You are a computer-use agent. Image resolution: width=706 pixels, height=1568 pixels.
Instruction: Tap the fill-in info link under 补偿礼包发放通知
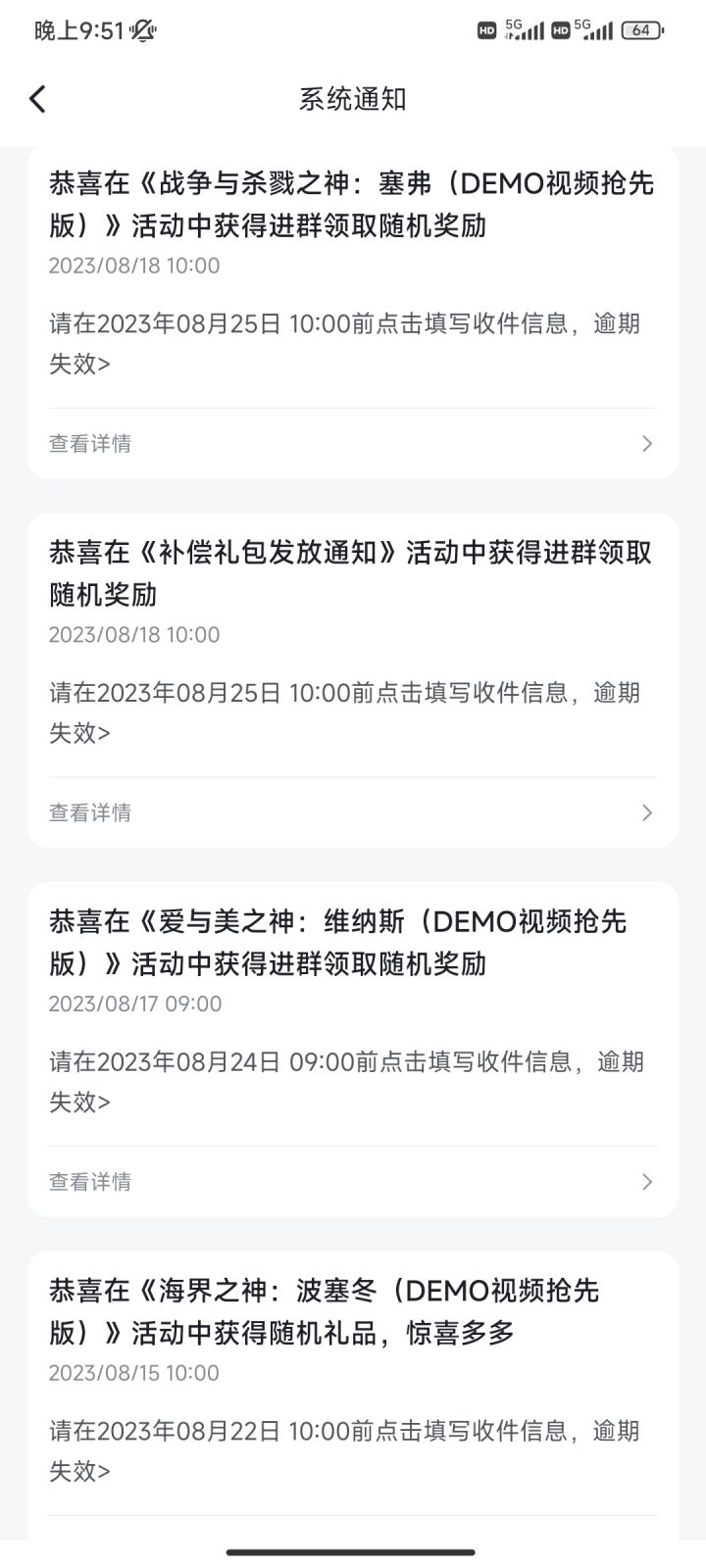click(x=345, y=712)
